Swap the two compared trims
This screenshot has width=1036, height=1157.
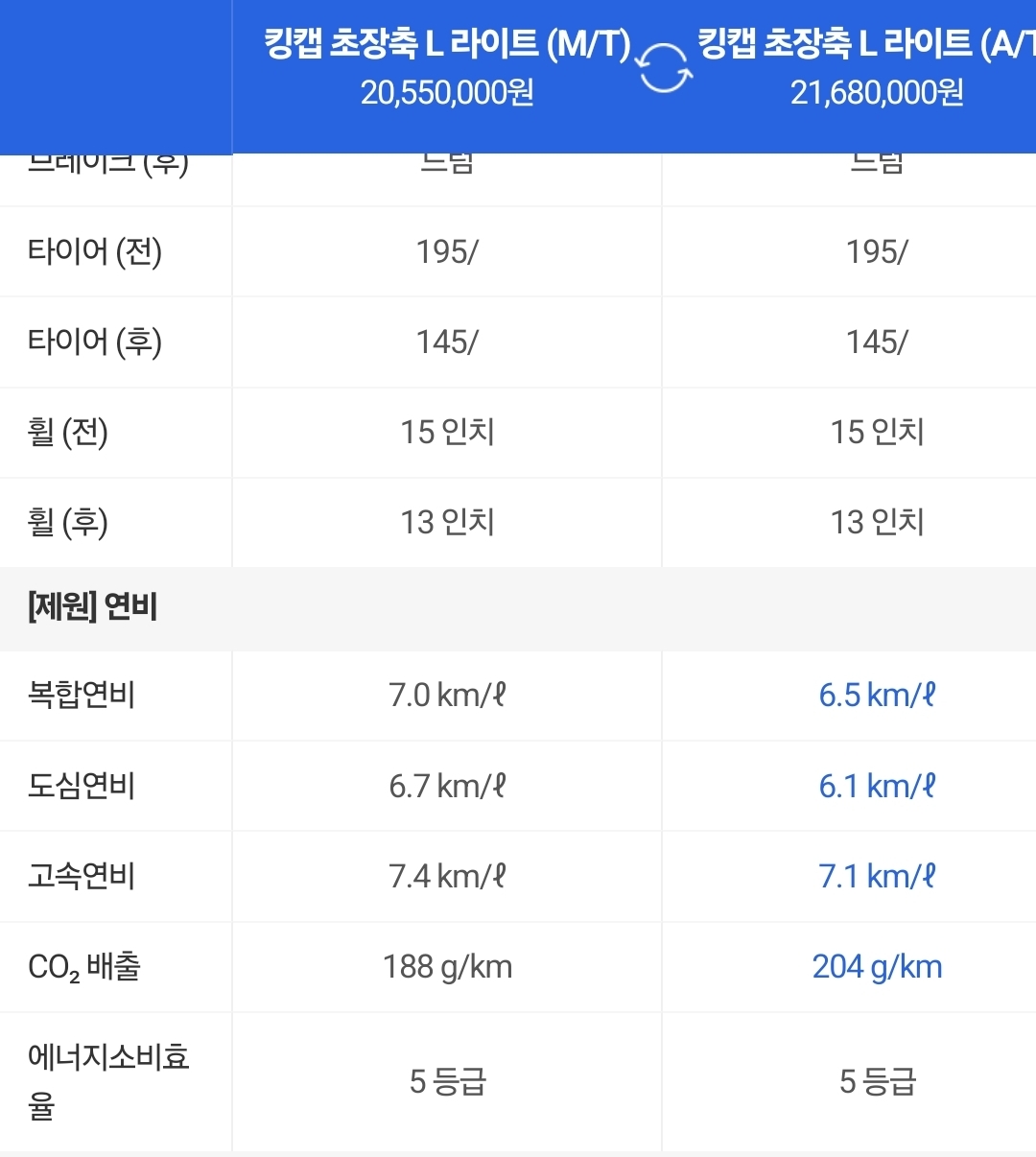[x=664, y=68]
